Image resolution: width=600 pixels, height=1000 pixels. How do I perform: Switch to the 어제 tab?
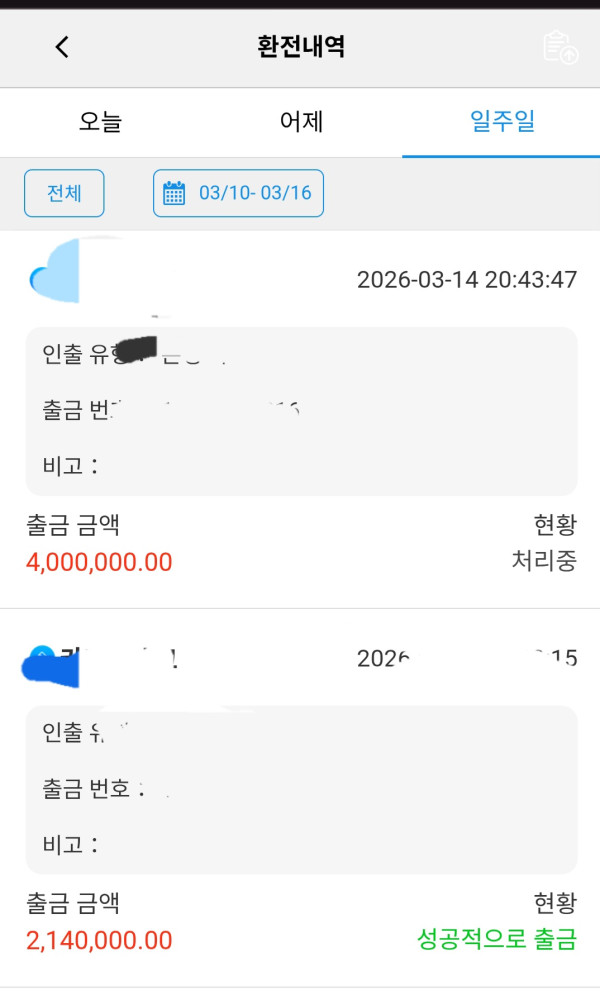click(301, 122)
